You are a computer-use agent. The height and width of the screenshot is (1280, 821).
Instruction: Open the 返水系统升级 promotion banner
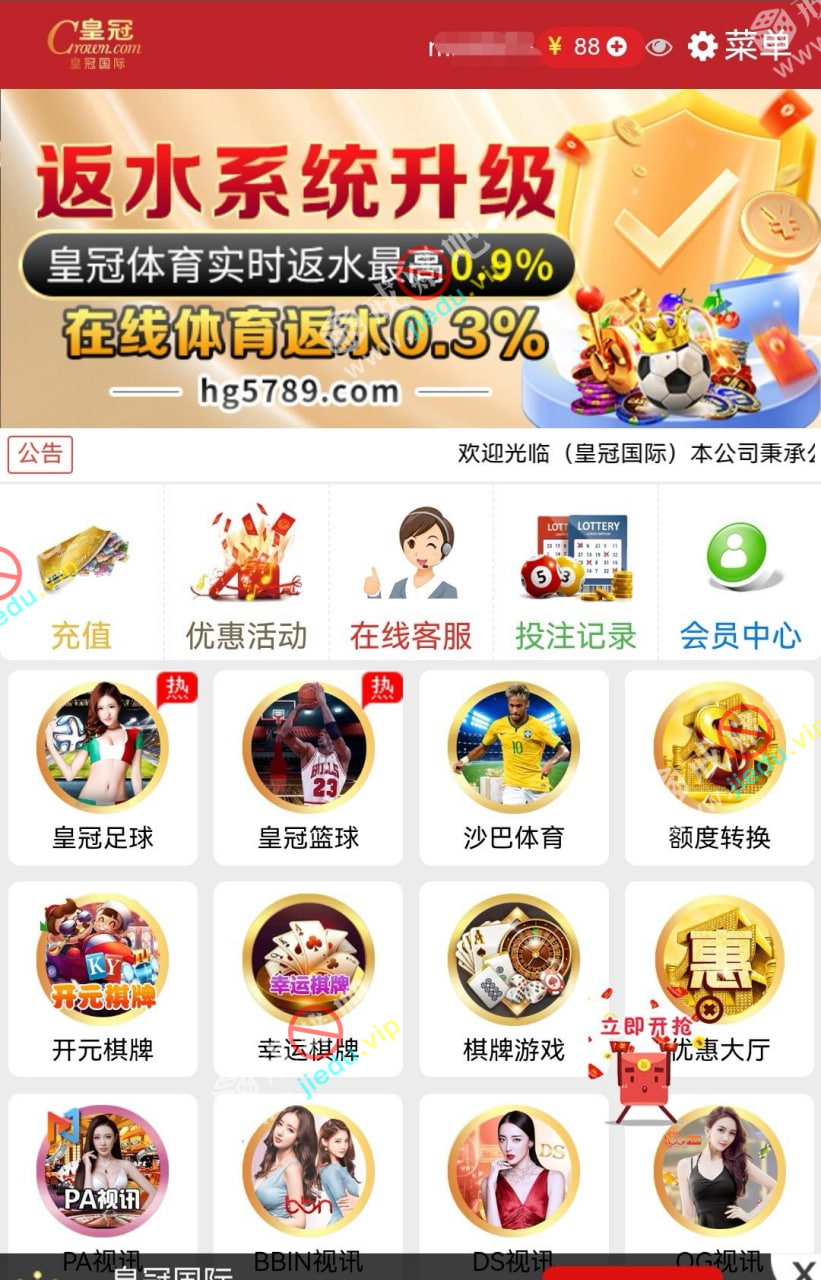(410, 258)
